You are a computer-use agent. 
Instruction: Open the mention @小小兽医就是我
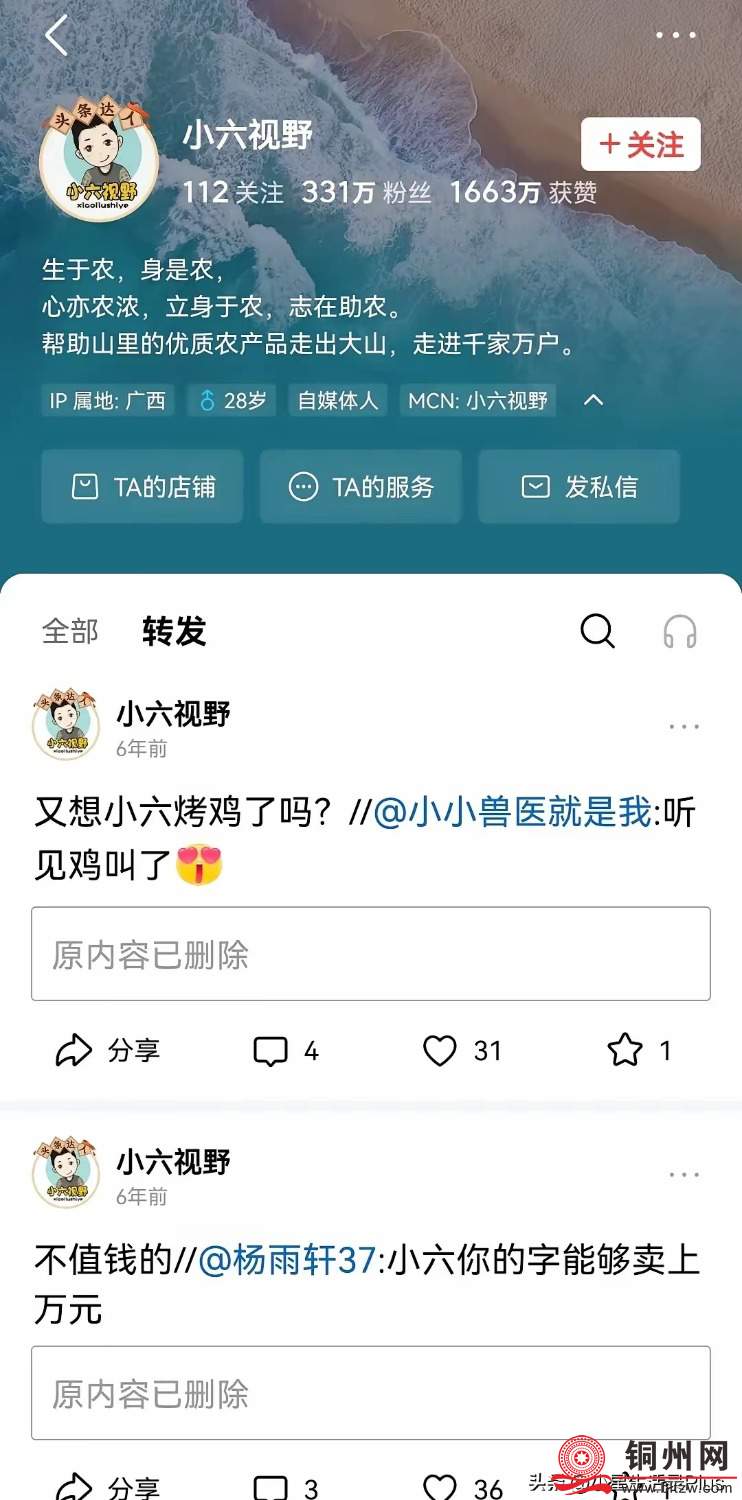coord(512,813)
